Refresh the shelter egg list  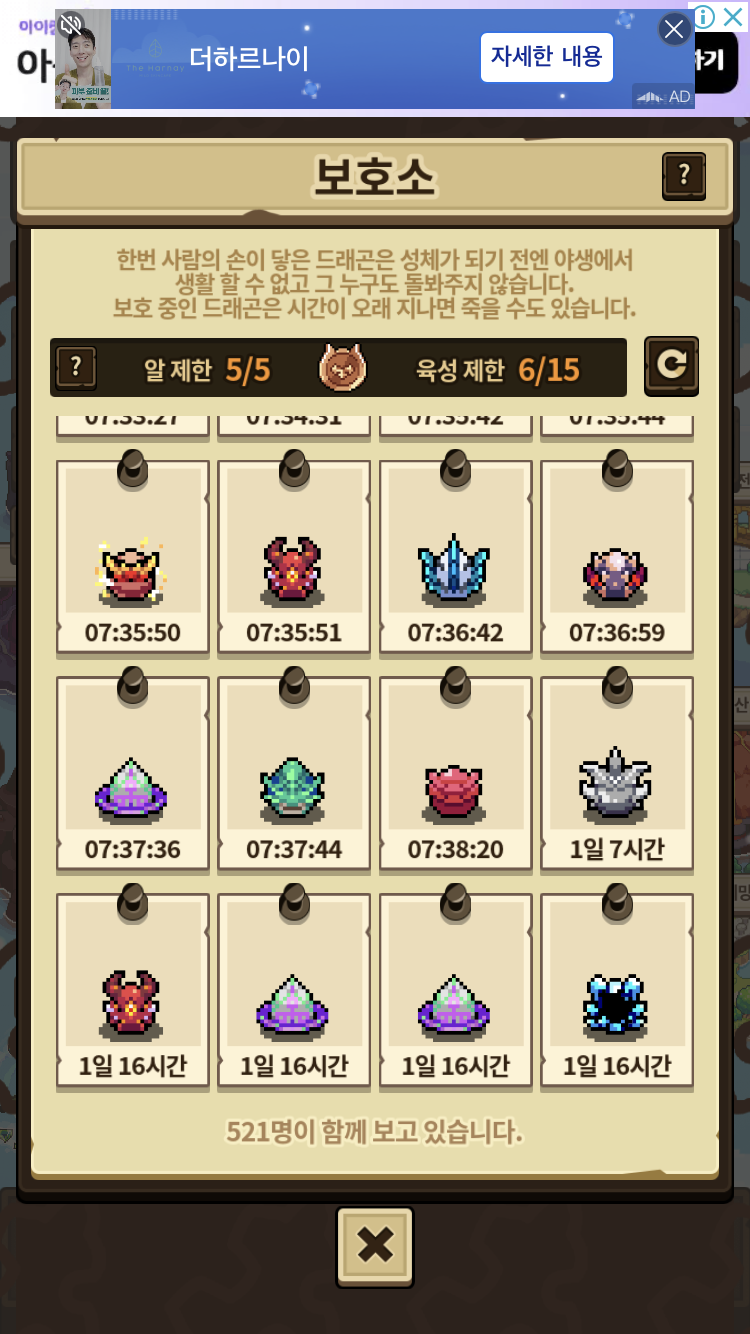(671, 366)
